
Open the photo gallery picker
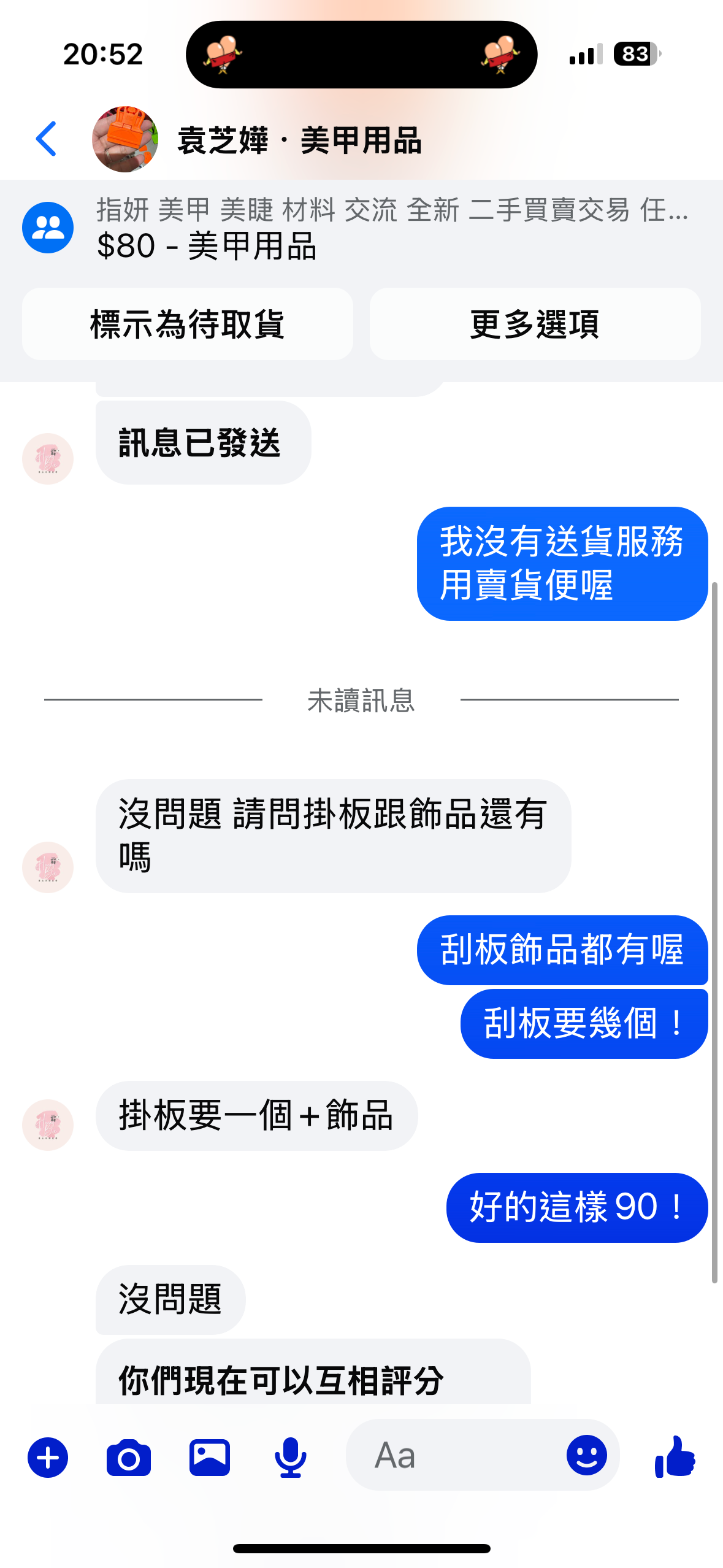coord(209,1457)
